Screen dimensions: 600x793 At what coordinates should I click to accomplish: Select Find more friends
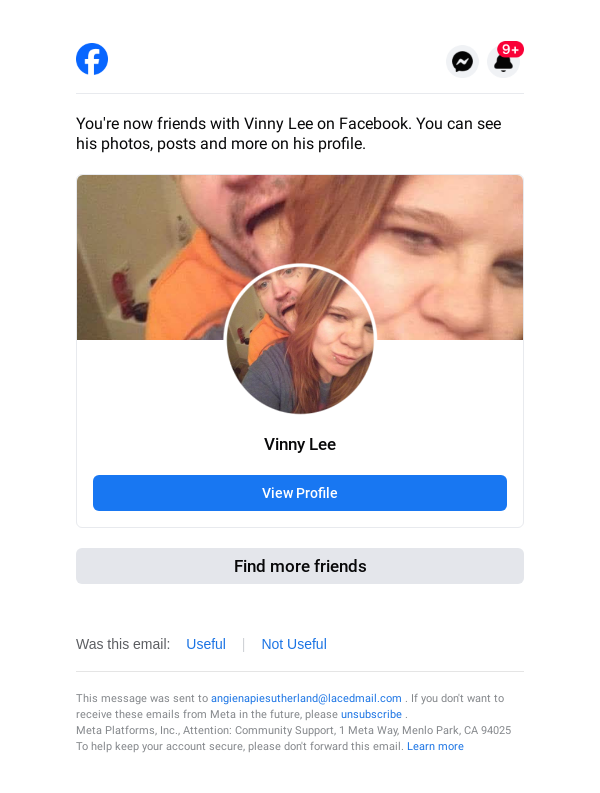tap(300, 566)
